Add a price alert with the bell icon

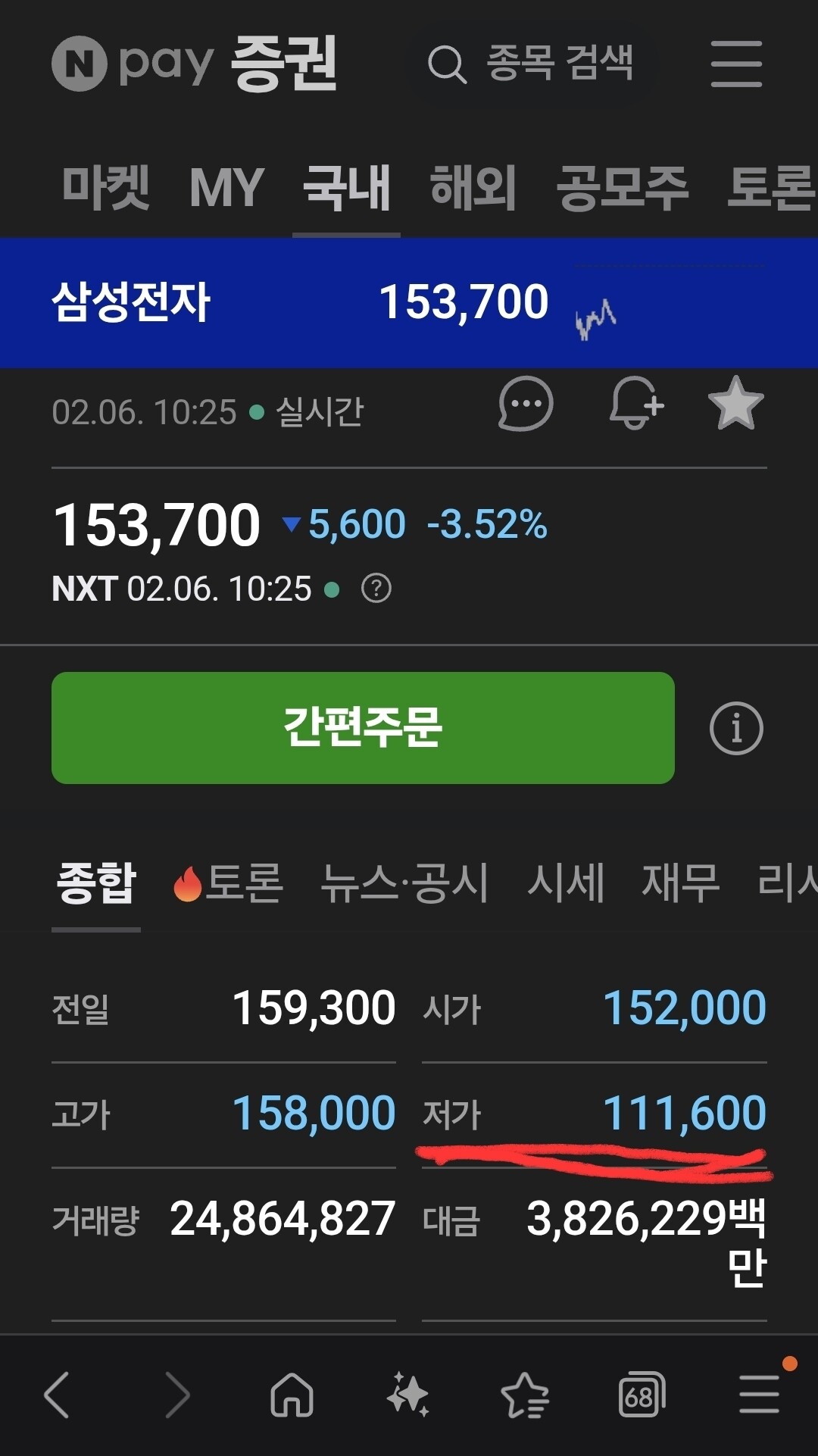coord(636,404)
